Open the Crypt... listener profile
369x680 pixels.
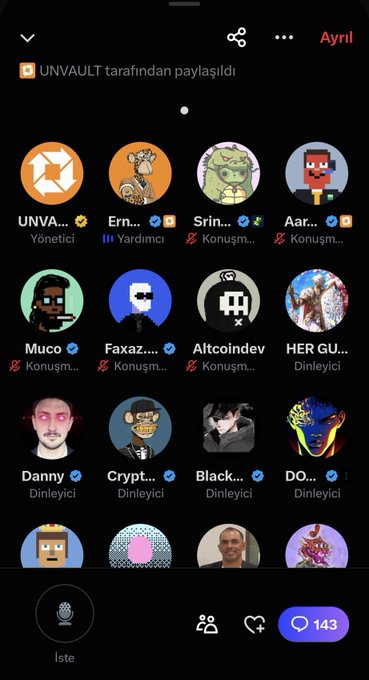pyautogui.click(x=140, y=428)
